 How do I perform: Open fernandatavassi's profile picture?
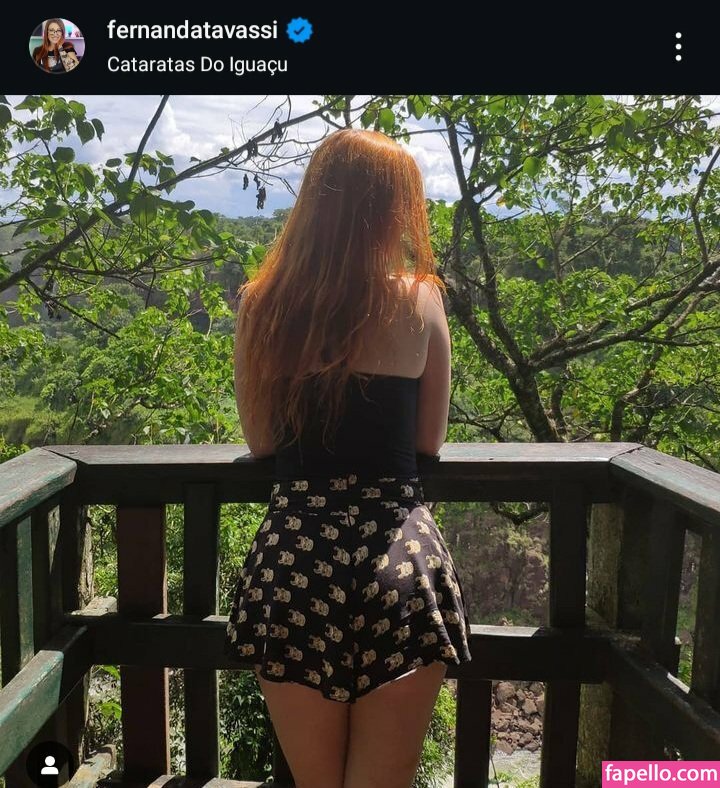tap(57, 46)
